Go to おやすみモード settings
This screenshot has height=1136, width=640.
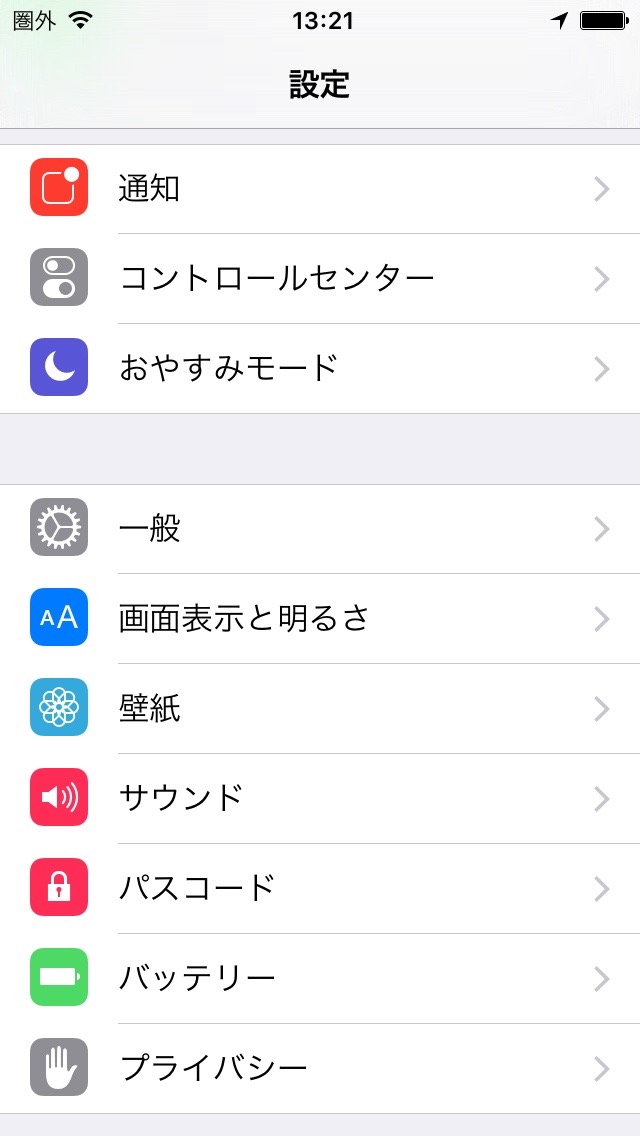(x=320, y=369)
